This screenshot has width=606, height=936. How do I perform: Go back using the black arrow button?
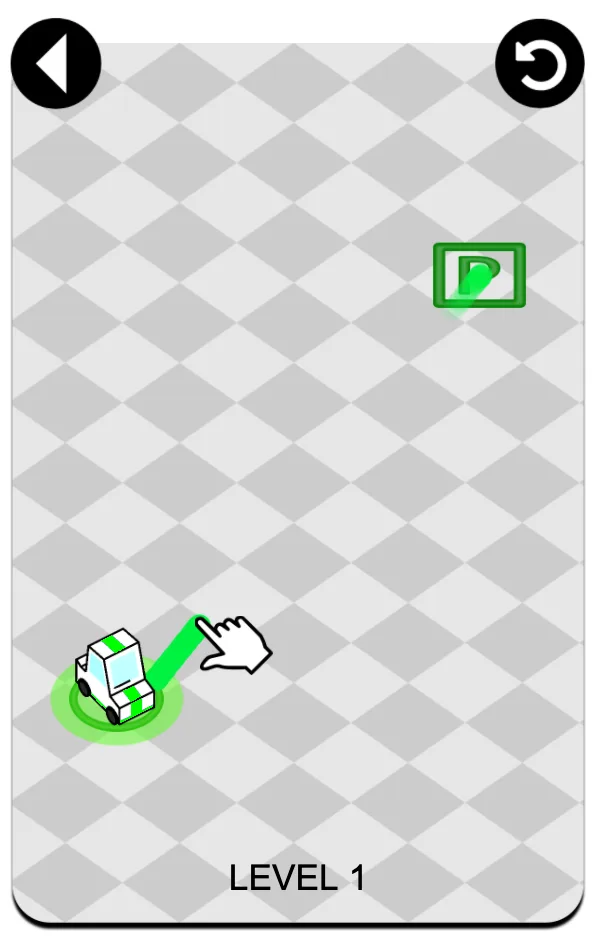click(x=55, y=64)
